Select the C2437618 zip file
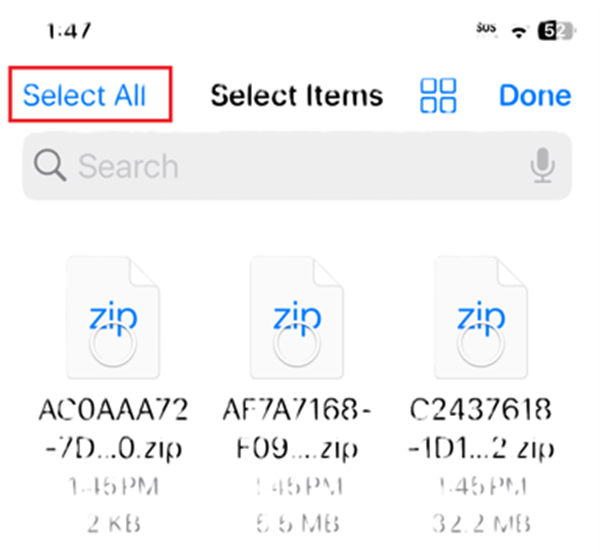 coord(483,318)
